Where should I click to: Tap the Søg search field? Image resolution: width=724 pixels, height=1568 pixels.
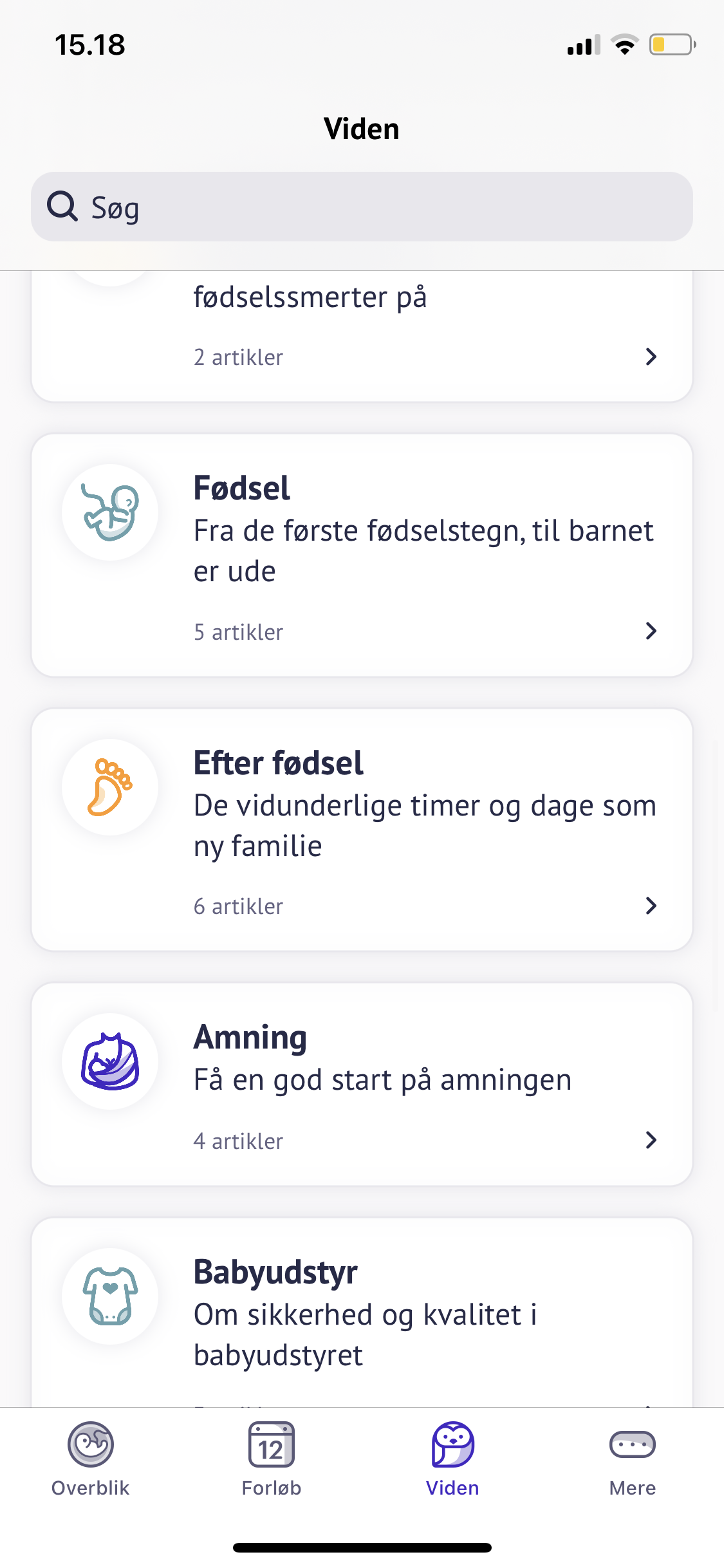[x=362, y=207]
